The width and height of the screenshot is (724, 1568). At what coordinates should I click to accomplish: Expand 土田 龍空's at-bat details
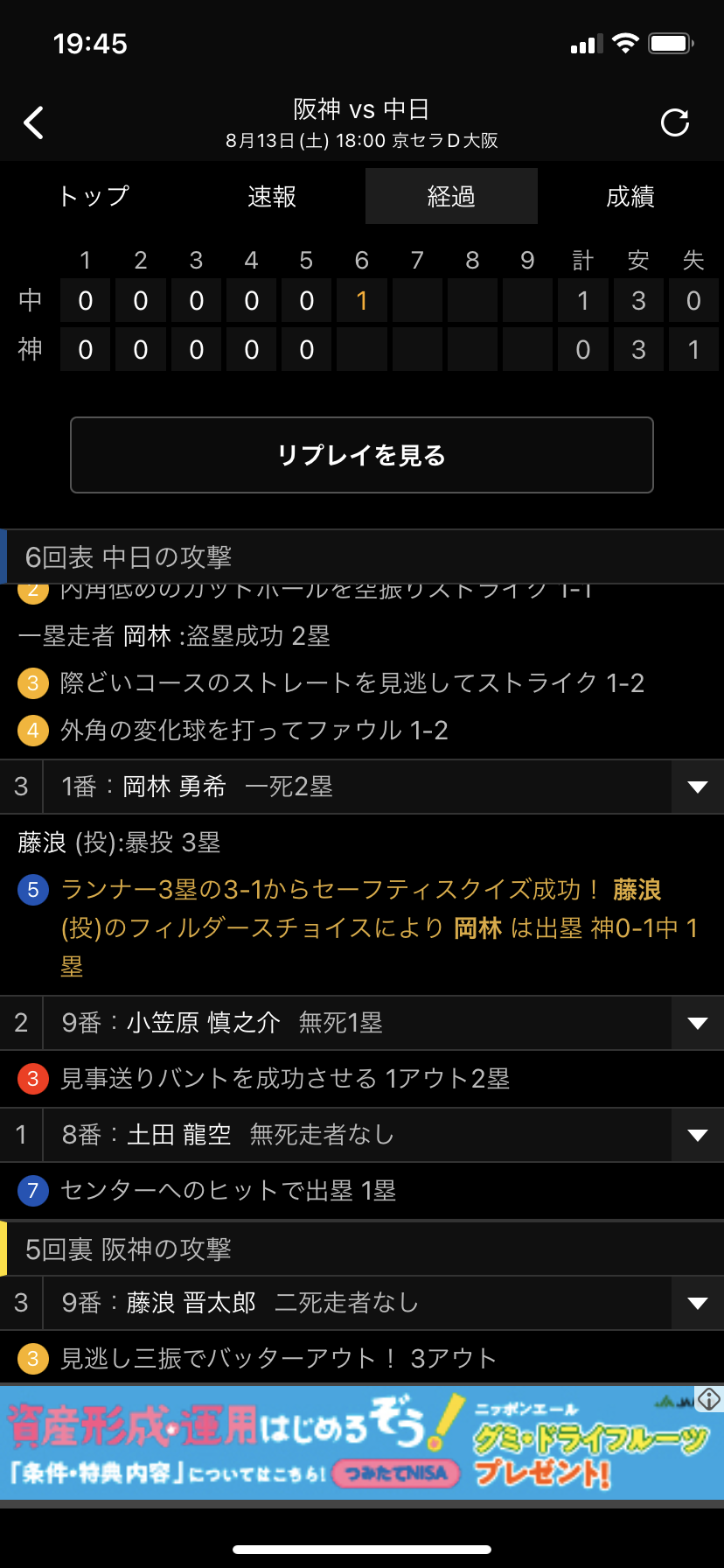point(697,1135)
